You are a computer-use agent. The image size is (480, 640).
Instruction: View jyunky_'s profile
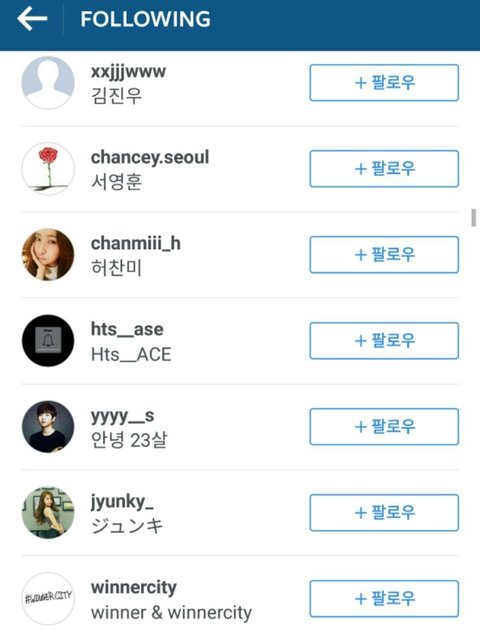point(163,513)
